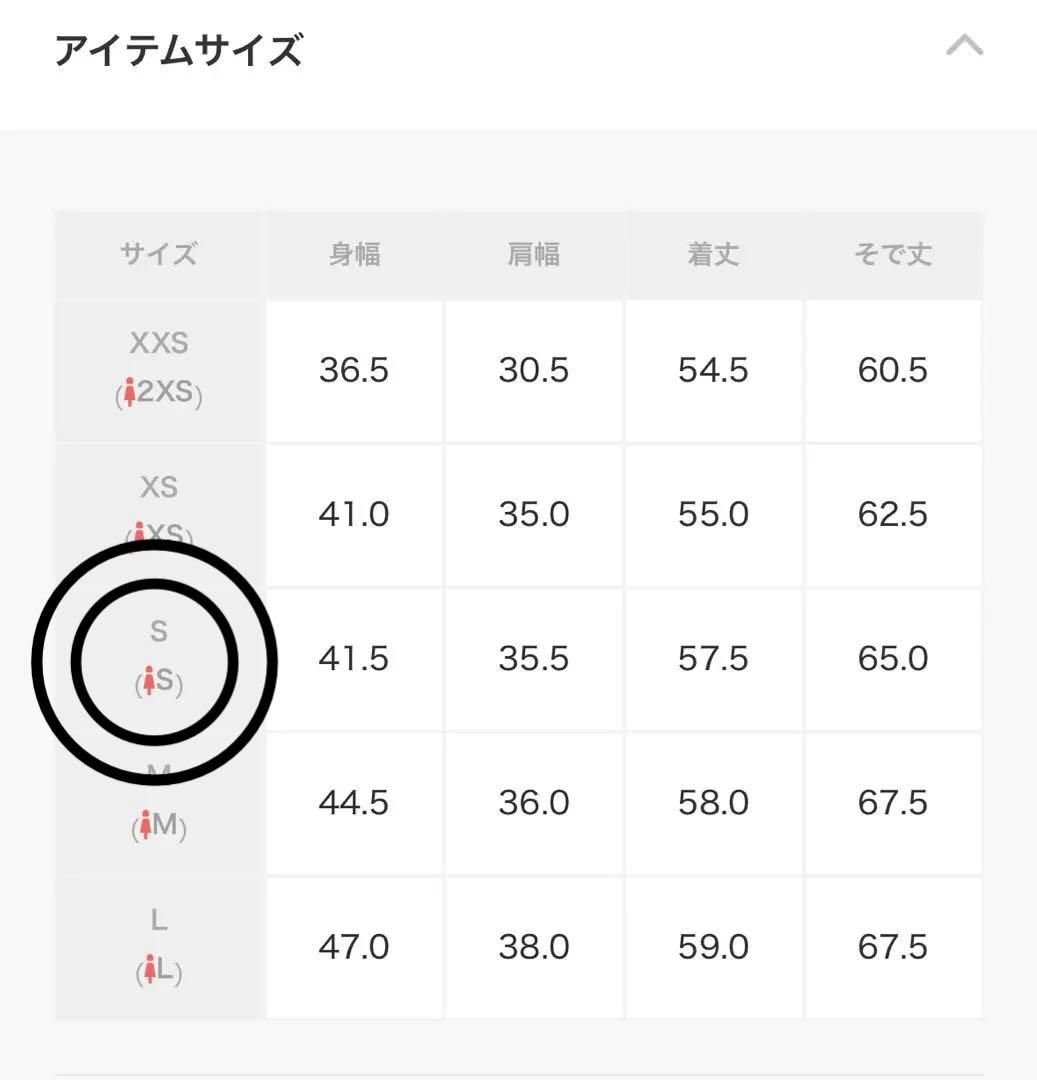Click the red figure icon beside M

pos(146,827)
